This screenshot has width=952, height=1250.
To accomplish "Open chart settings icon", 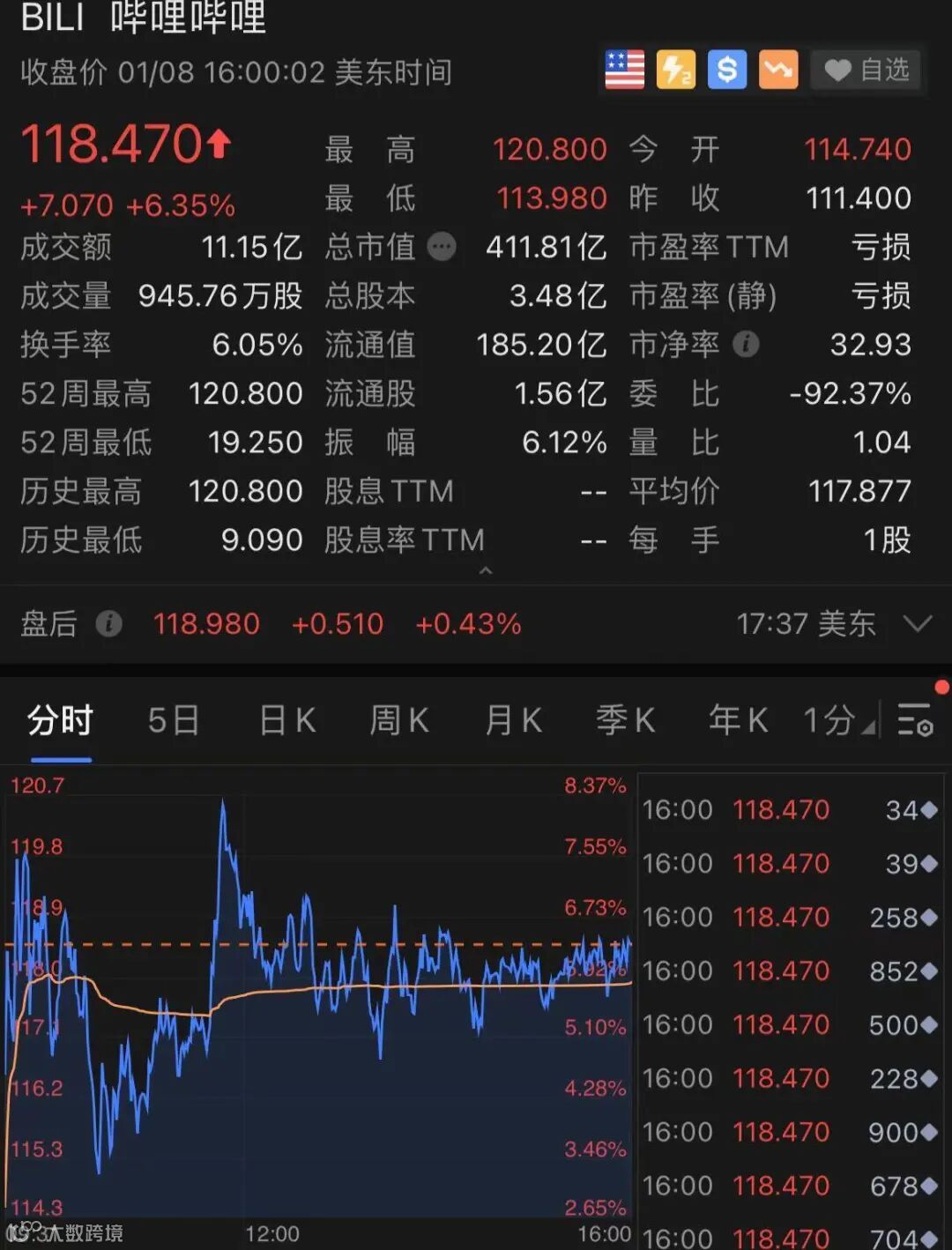I will [915, 721].
